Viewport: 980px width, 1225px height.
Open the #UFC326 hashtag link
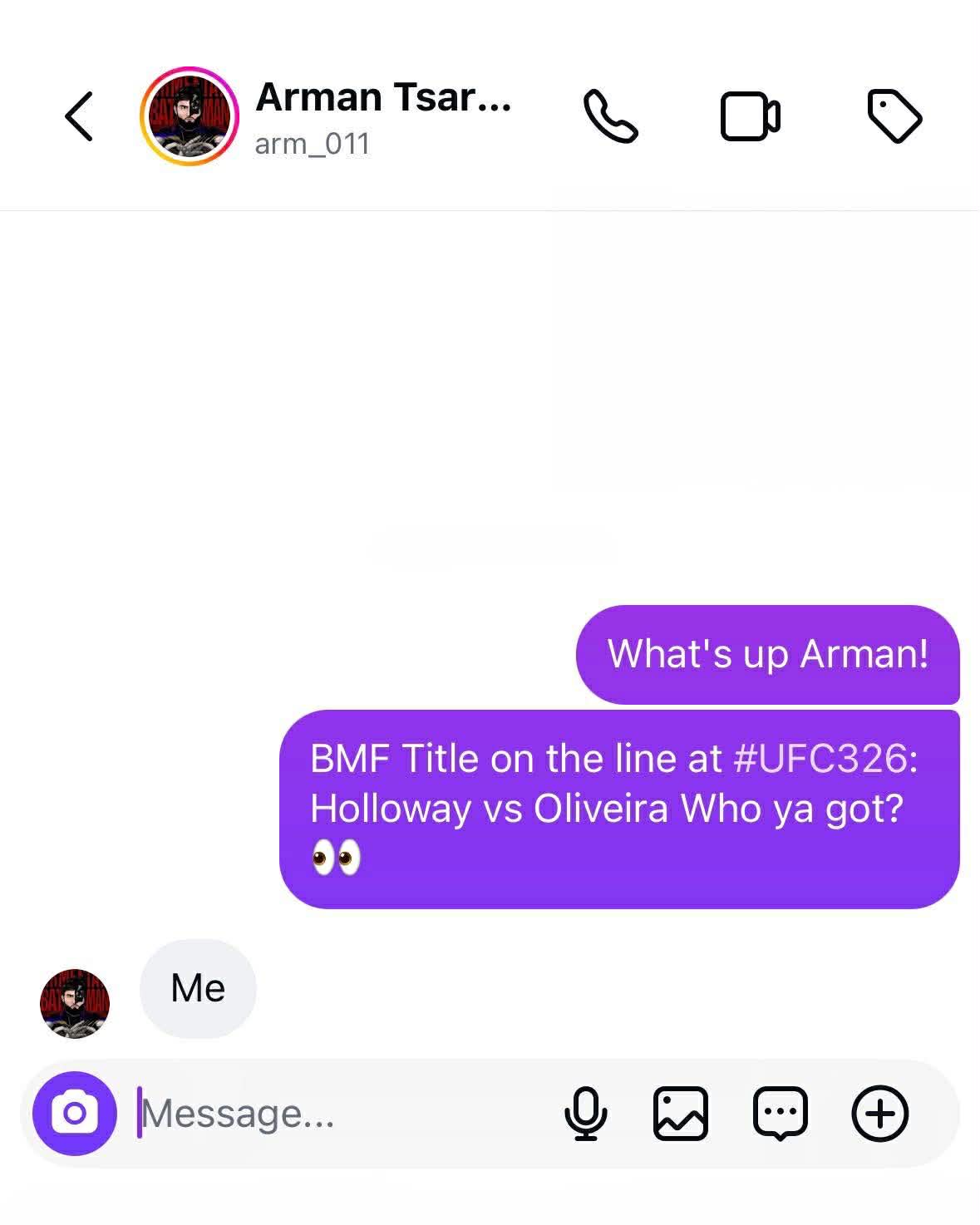click(820, 759)
